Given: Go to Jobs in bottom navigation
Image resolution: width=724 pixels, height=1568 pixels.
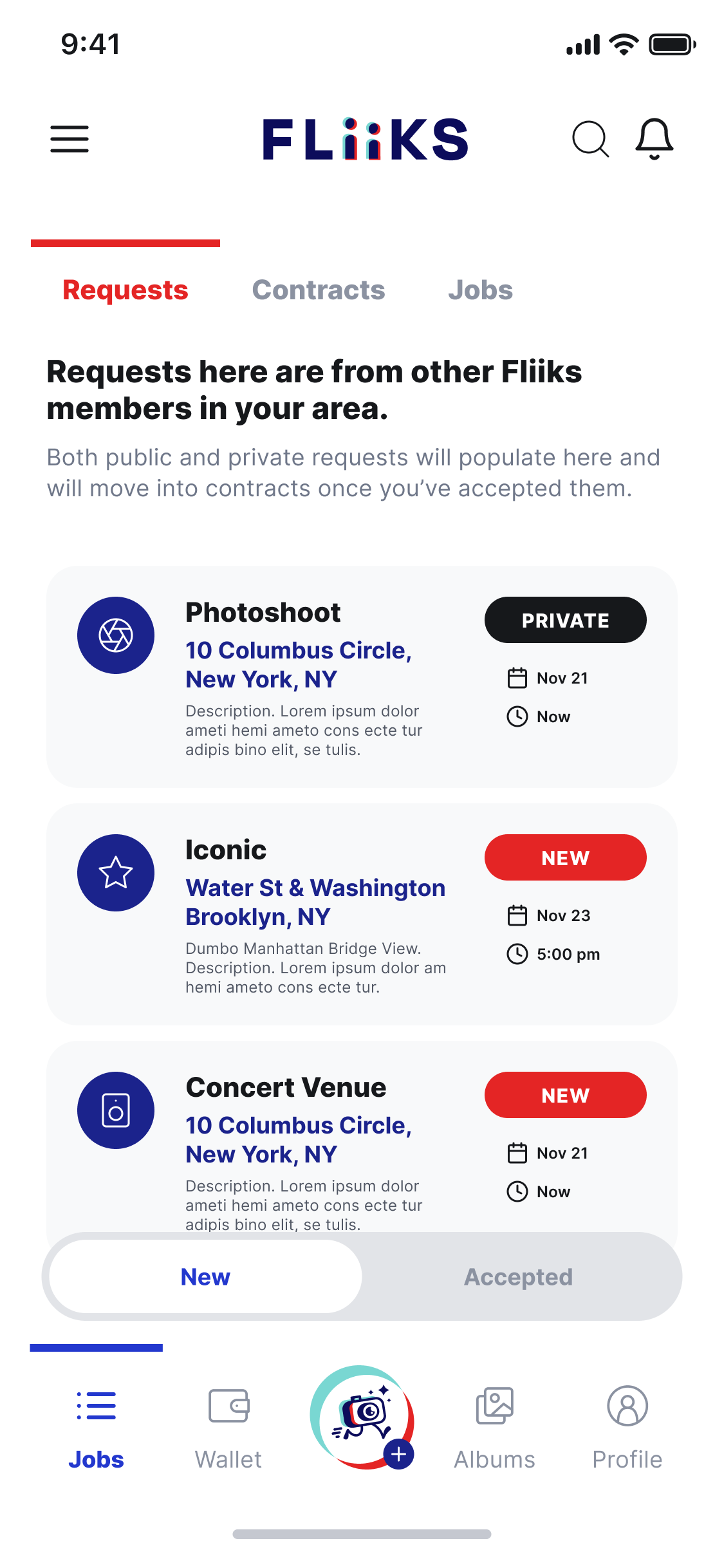Looking at the screenshot, I should pos(96,1429).
